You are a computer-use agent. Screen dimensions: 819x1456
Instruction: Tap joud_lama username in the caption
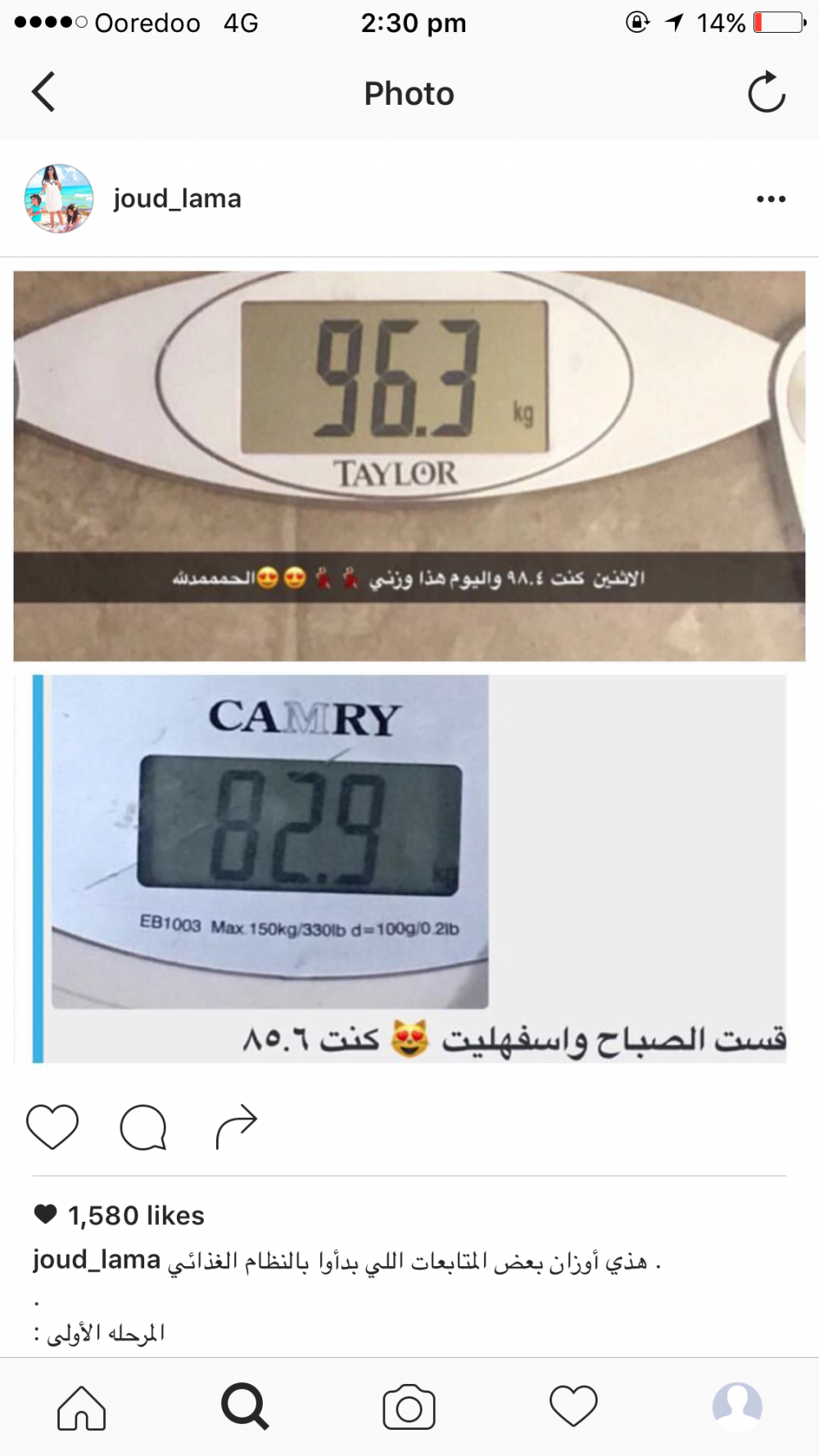[x=97, y=1259]
